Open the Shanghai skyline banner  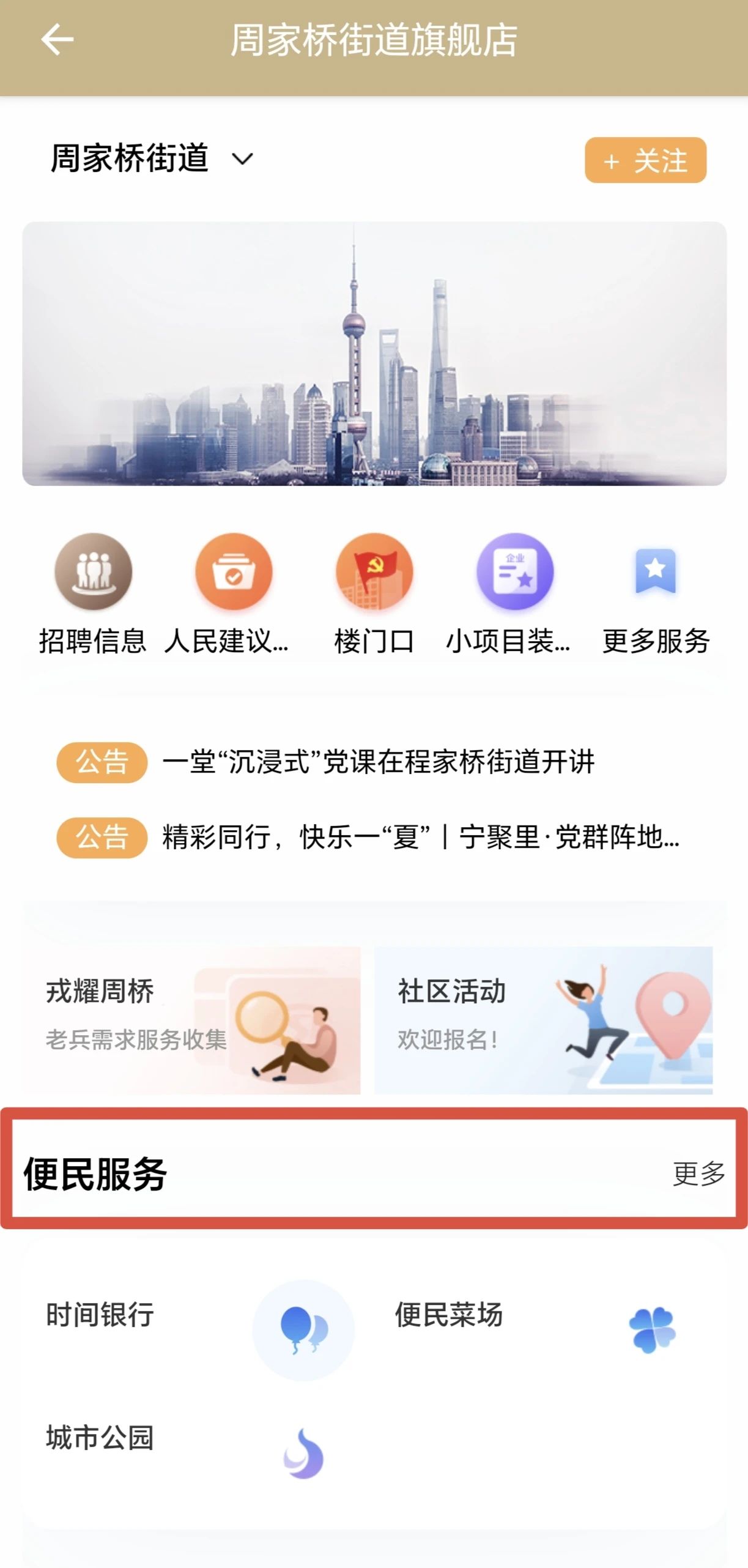374,354
